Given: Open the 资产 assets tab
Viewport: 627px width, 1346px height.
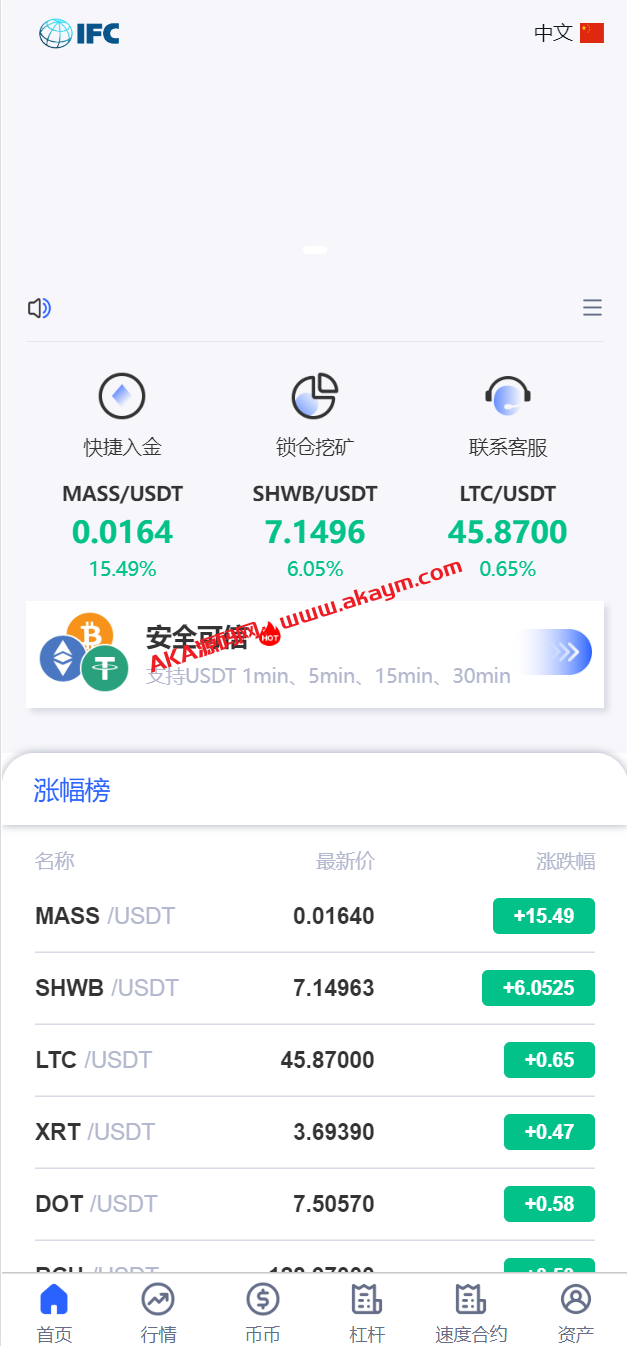Looking at the screenshot, I should 576,1311.
